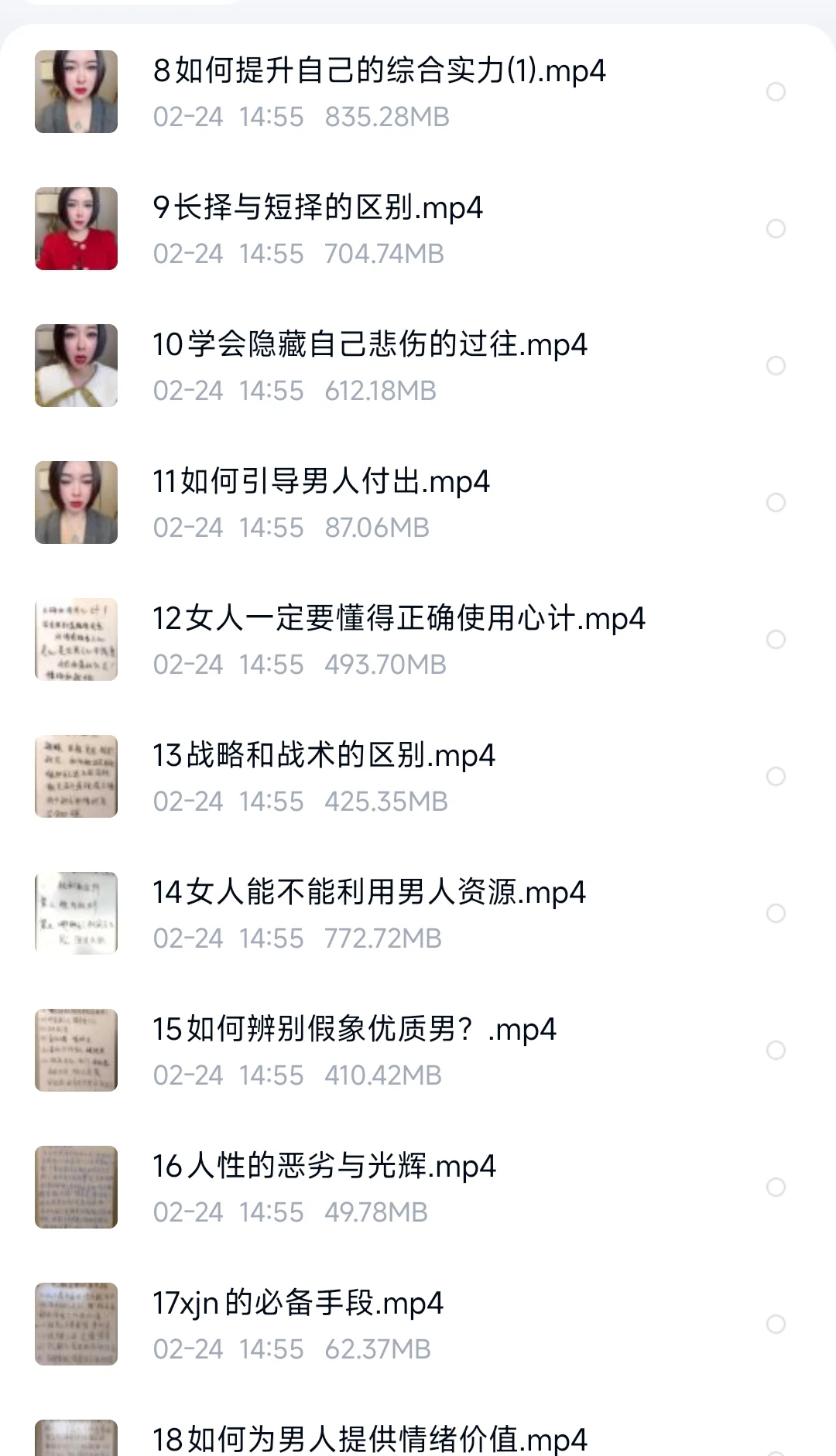Mark 13战略和战术的区别.mp4 as selected

776,777
